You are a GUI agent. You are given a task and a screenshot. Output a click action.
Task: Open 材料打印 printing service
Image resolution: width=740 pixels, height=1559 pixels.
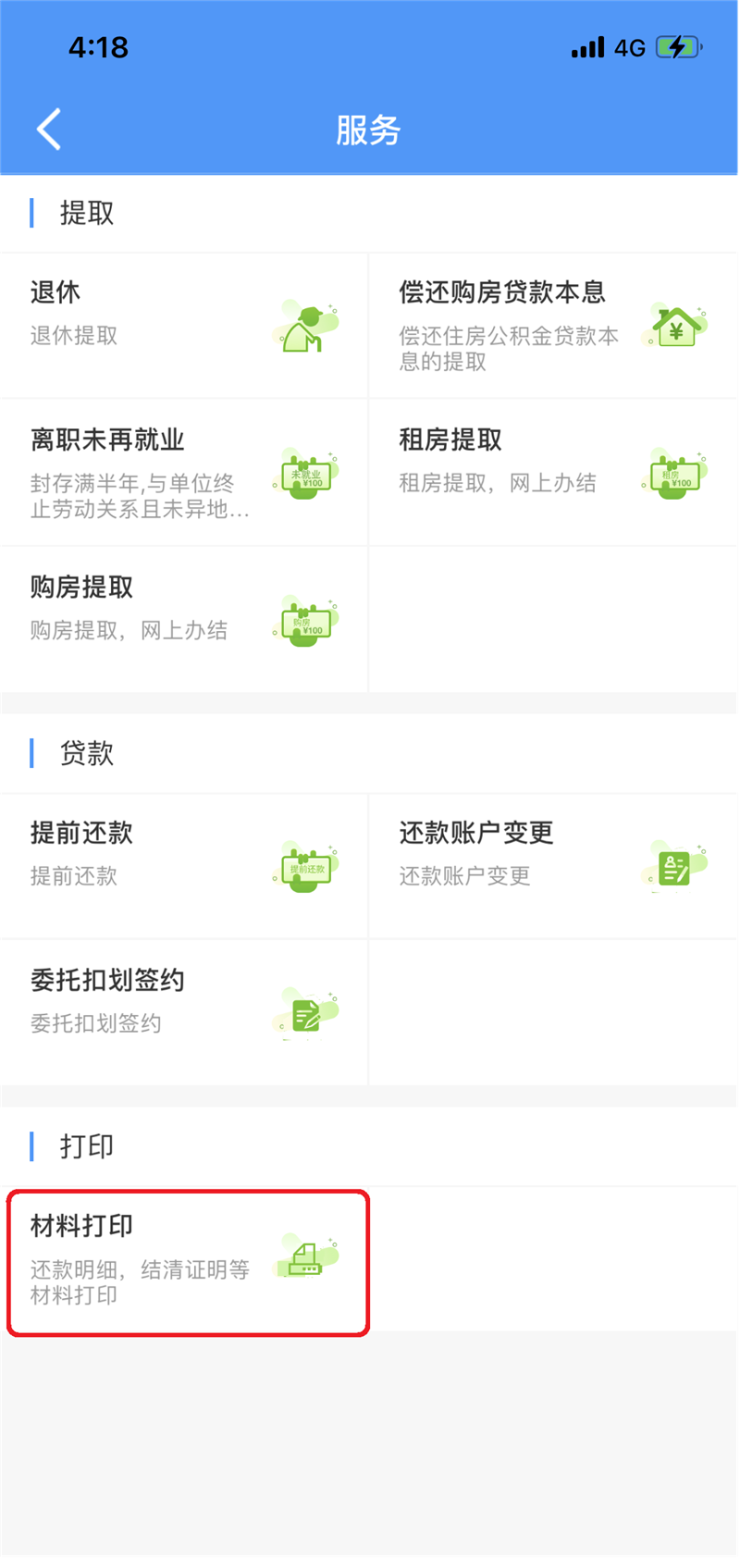(188, 1262)
